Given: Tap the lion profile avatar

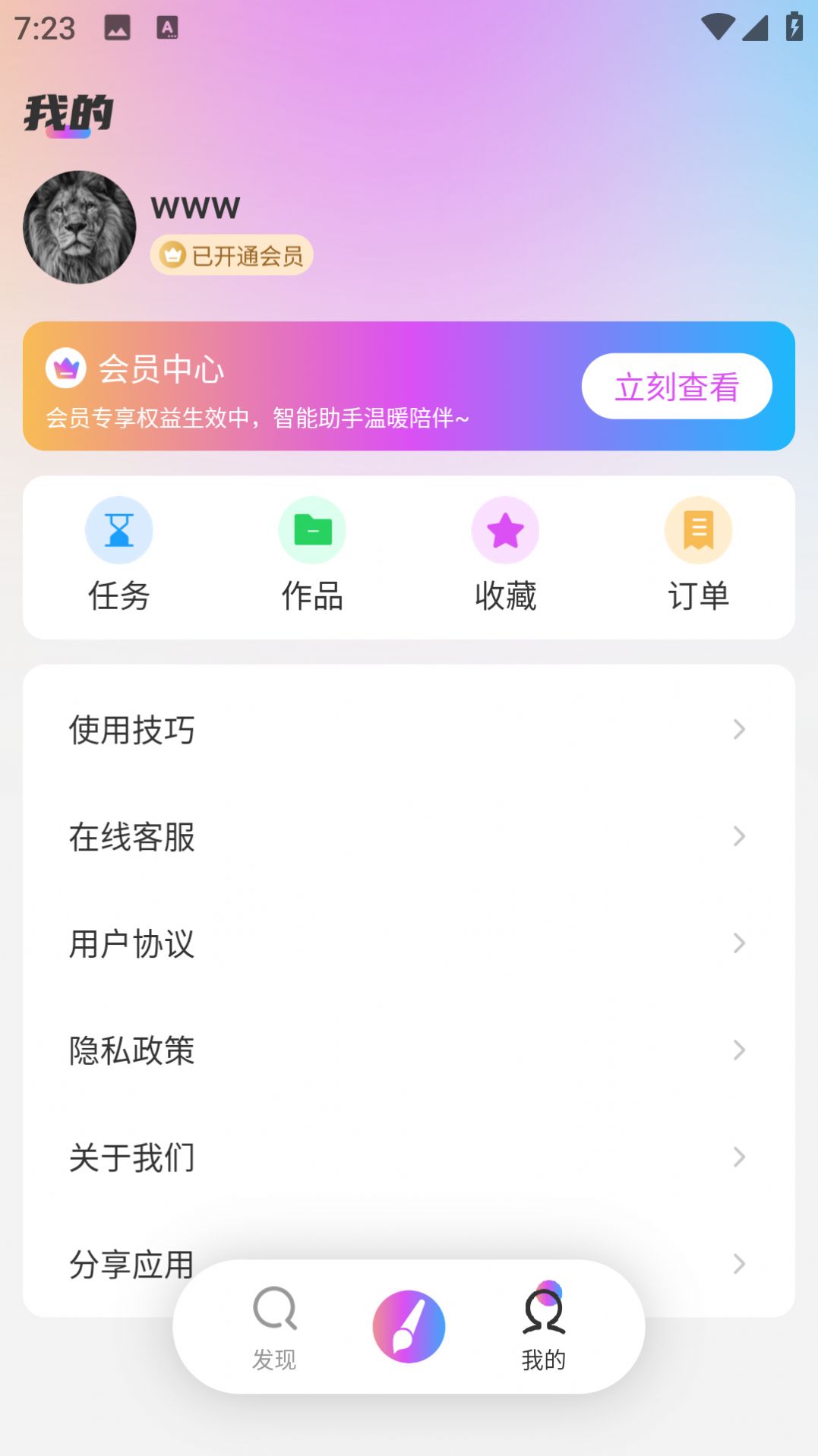Looking at the screenshot, I should click(79, 226).
